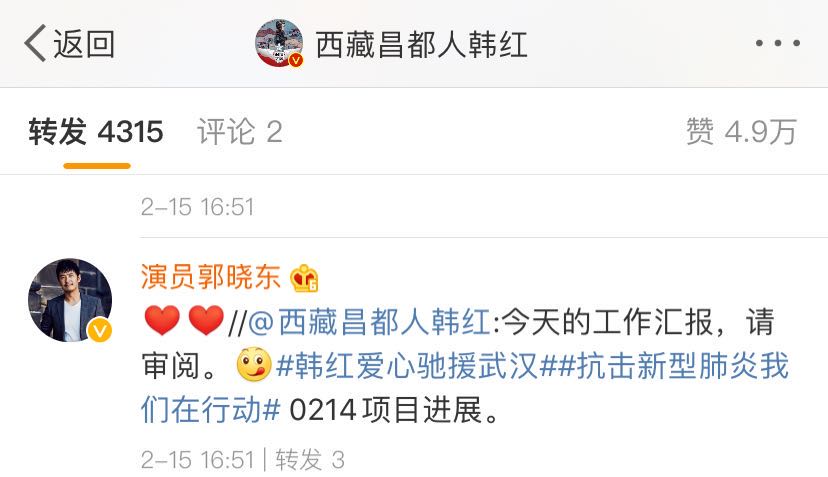Open 演员郭晓东's profile photo
Screen dimensions: 828x477
pyautogui.click(x=69, y=301)
